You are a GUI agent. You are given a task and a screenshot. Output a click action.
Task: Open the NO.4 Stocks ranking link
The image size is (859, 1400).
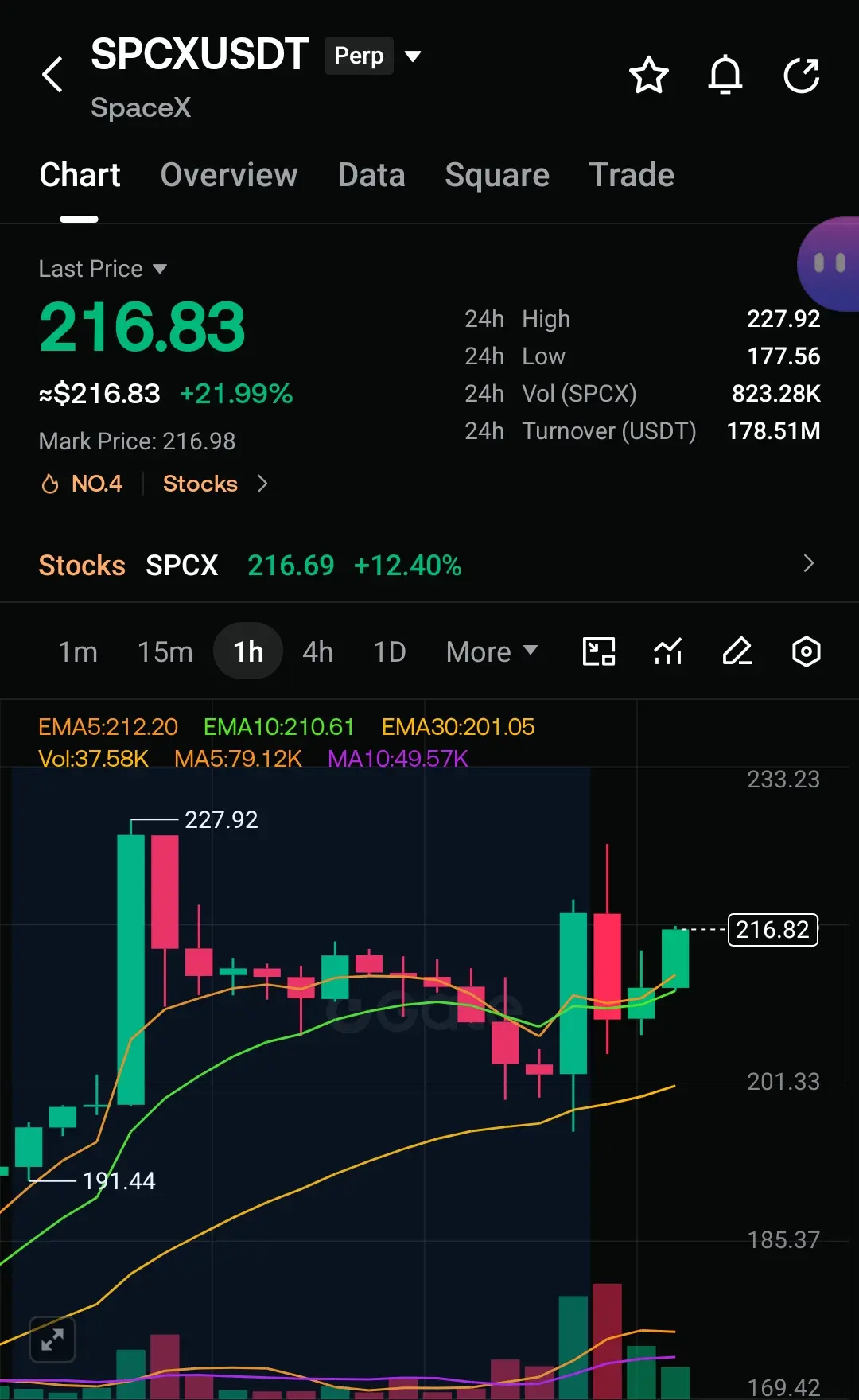tap(154, 484)
